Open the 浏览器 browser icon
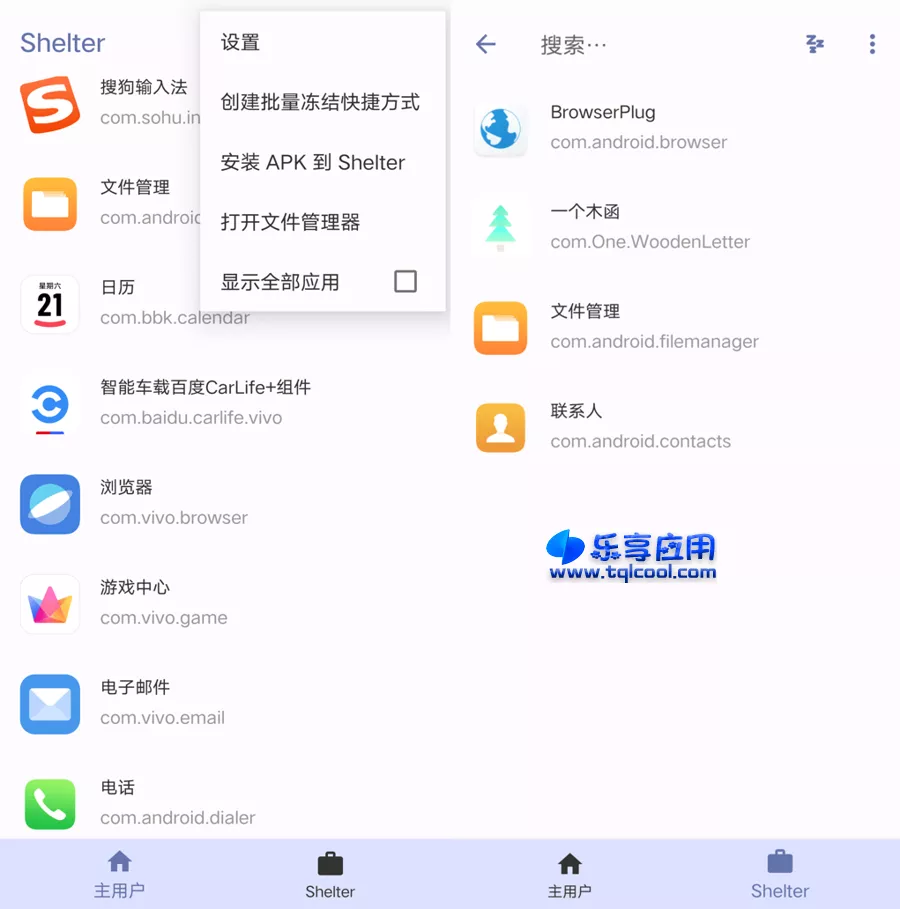Screen dimensions: 900x909 50,504
